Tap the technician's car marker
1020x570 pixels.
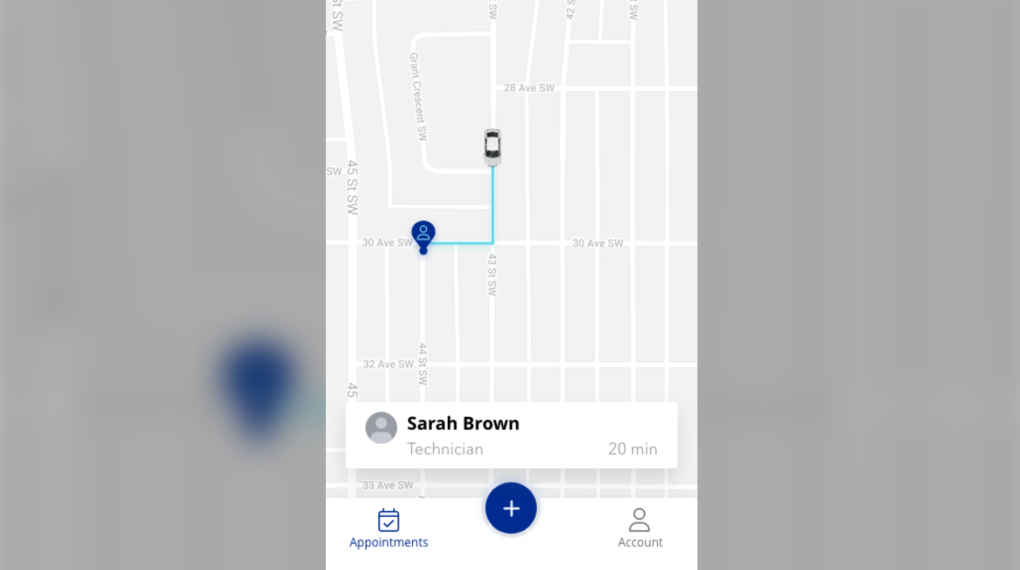click(492, 147)
